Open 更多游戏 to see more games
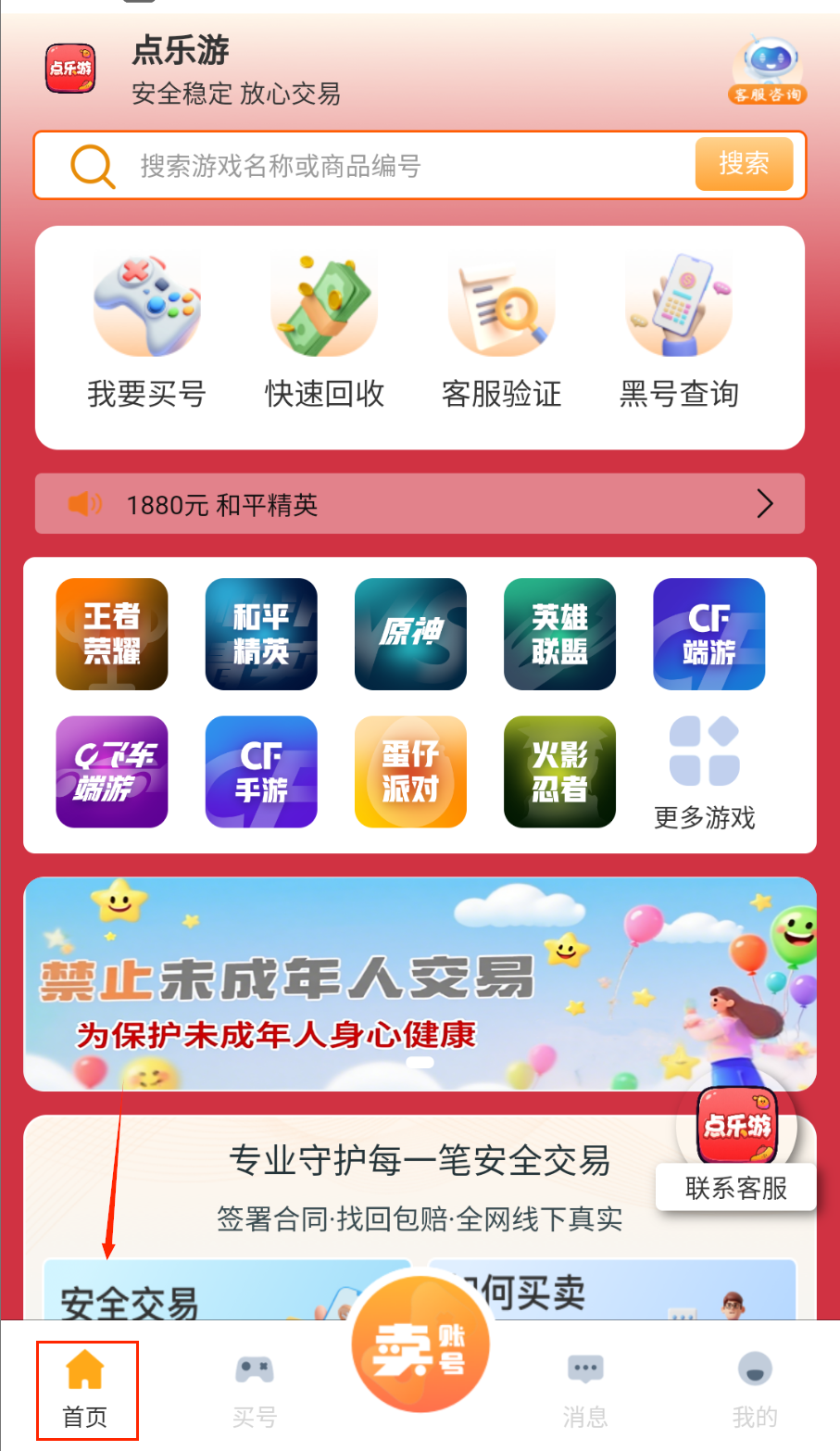The image size is (840, 1451). 705,774
